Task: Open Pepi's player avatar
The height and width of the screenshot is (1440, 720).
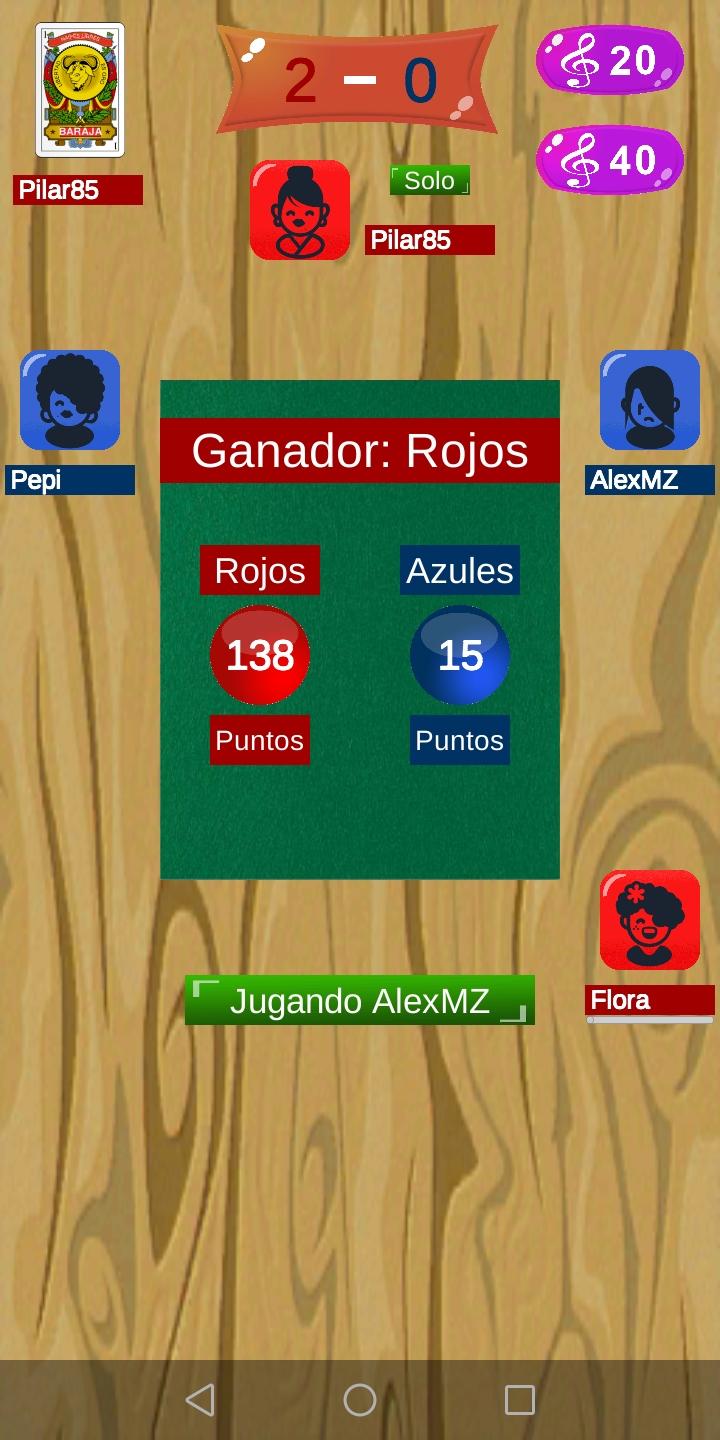Action: pyautogui.click(x=70, y=400)
